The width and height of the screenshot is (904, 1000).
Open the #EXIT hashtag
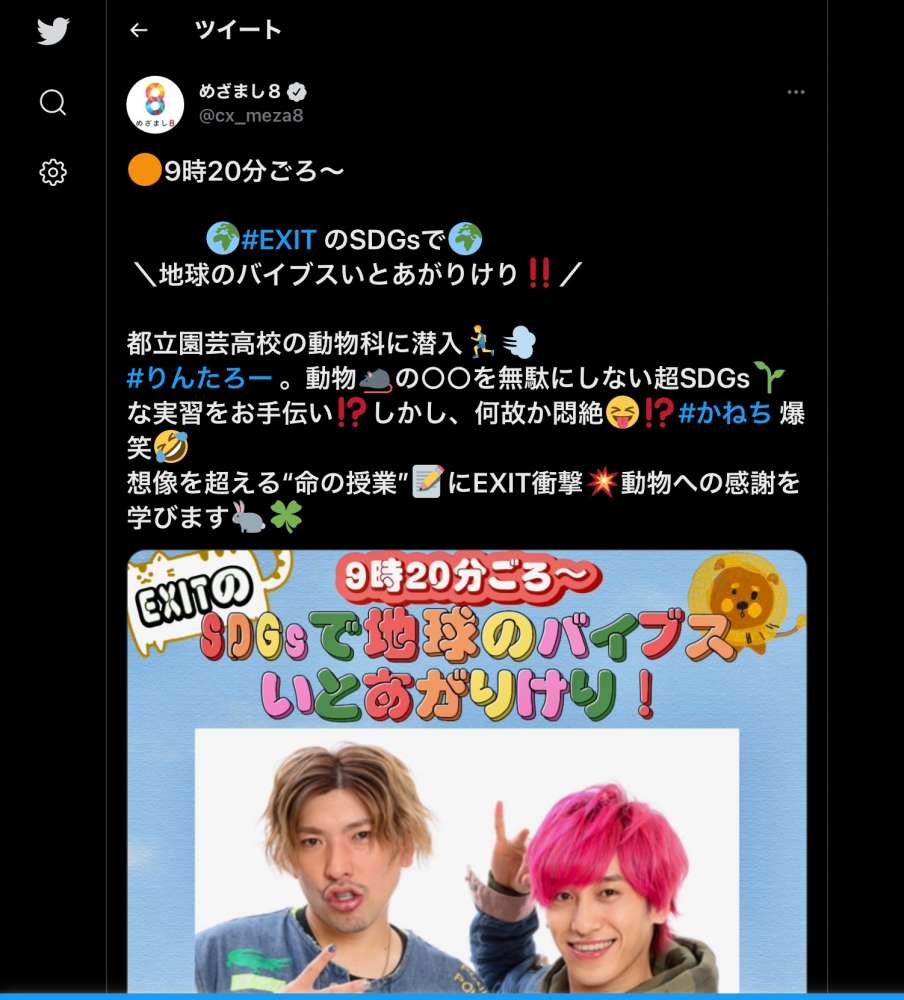(279, 240)
